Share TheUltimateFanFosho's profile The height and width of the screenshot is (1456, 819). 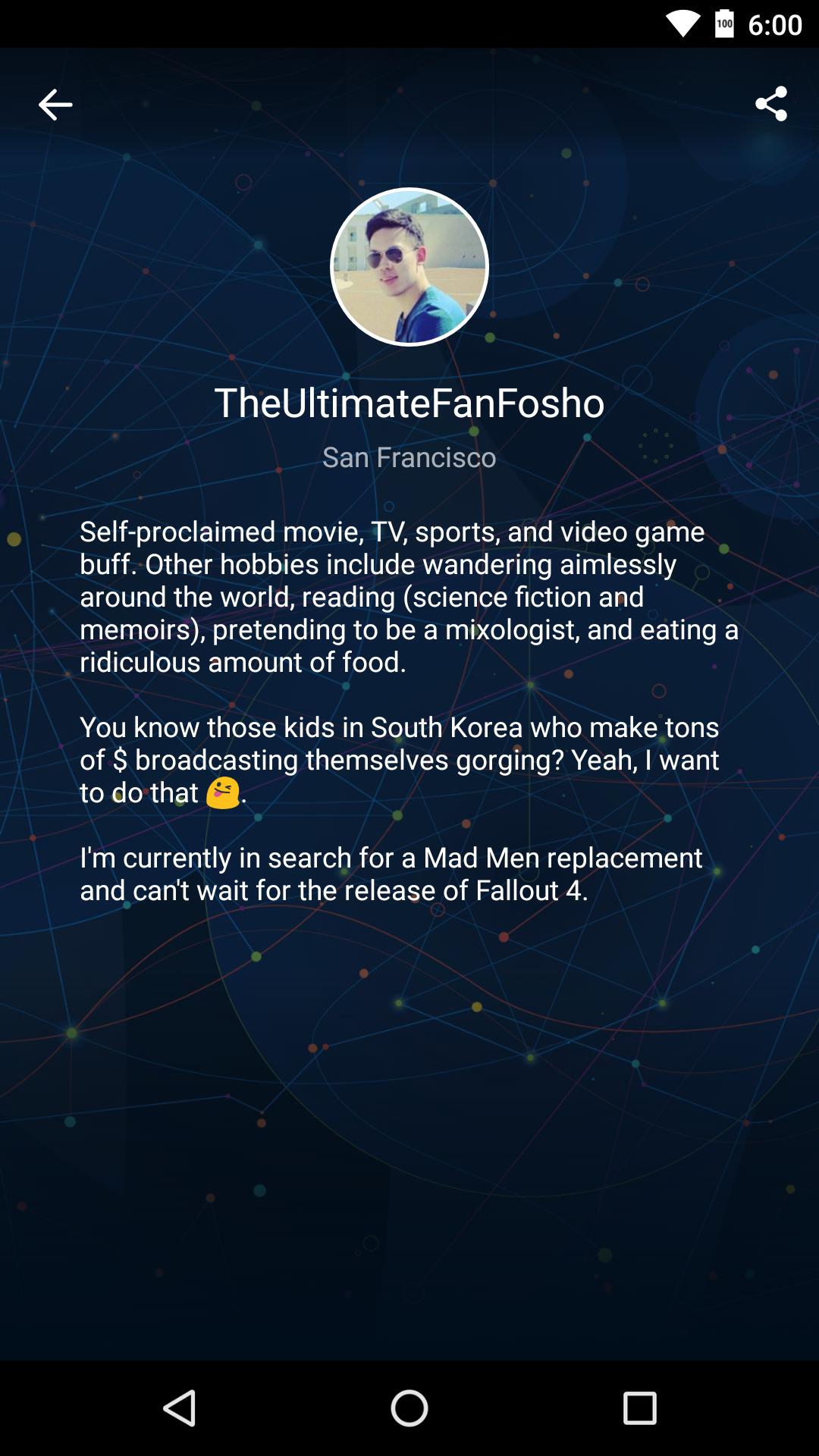[771, 104]
